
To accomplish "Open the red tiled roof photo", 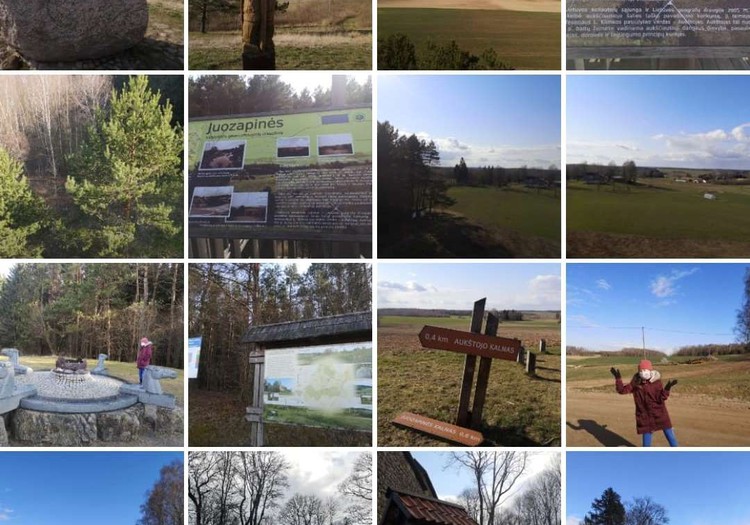I will pos(469,489).
